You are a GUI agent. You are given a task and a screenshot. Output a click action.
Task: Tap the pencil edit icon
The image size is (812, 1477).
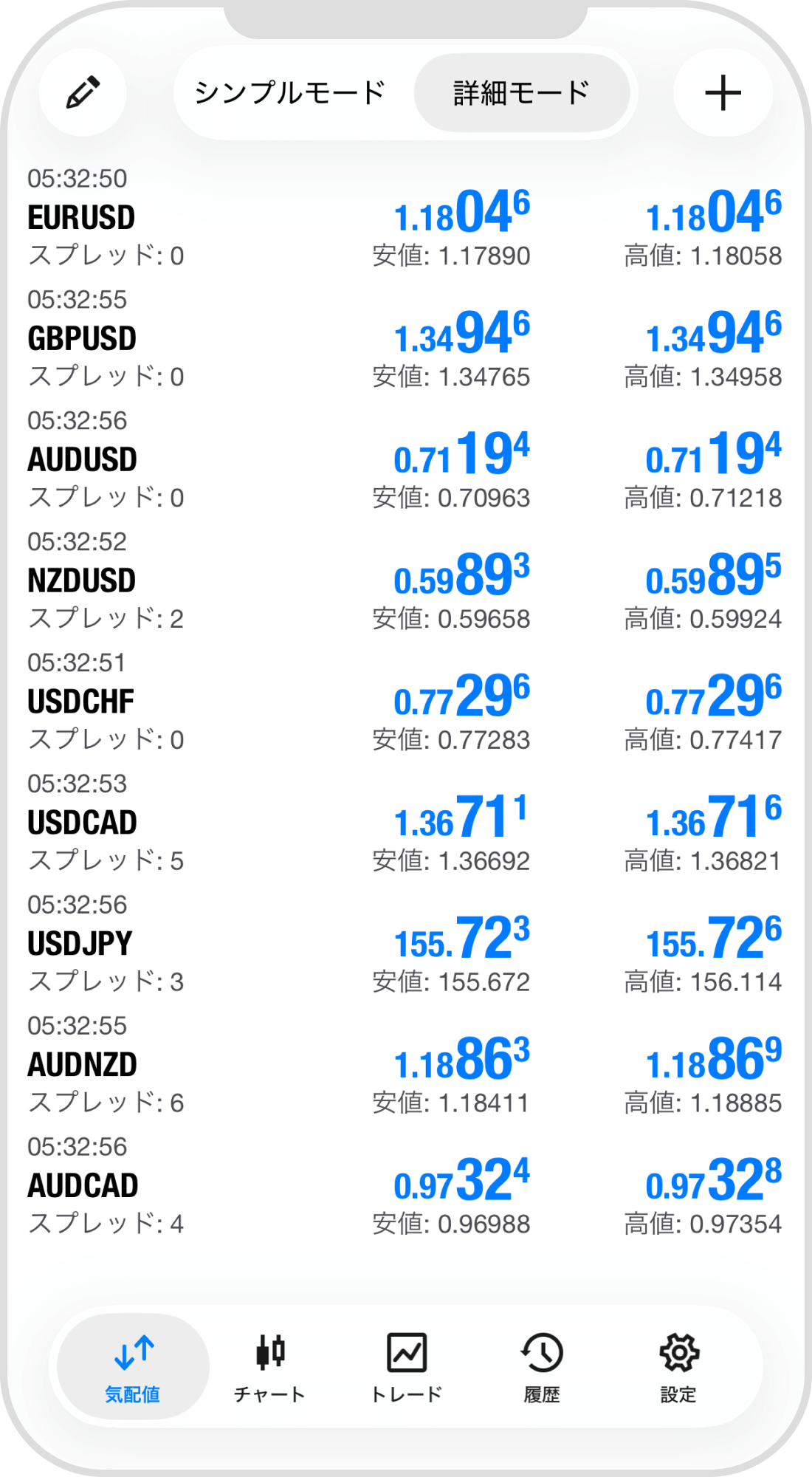tap(83, 93)
